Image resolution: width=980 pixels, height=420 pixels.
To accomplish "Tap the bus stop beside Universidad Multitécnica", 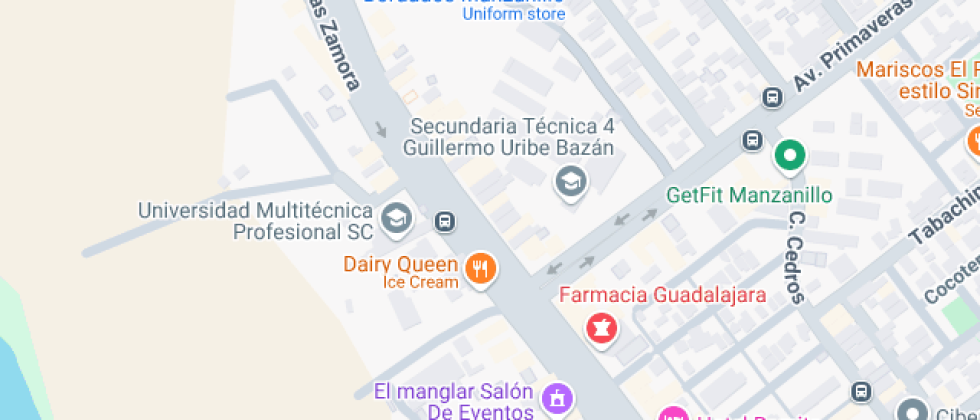I will pyautogui.click(x=446, y=221).
